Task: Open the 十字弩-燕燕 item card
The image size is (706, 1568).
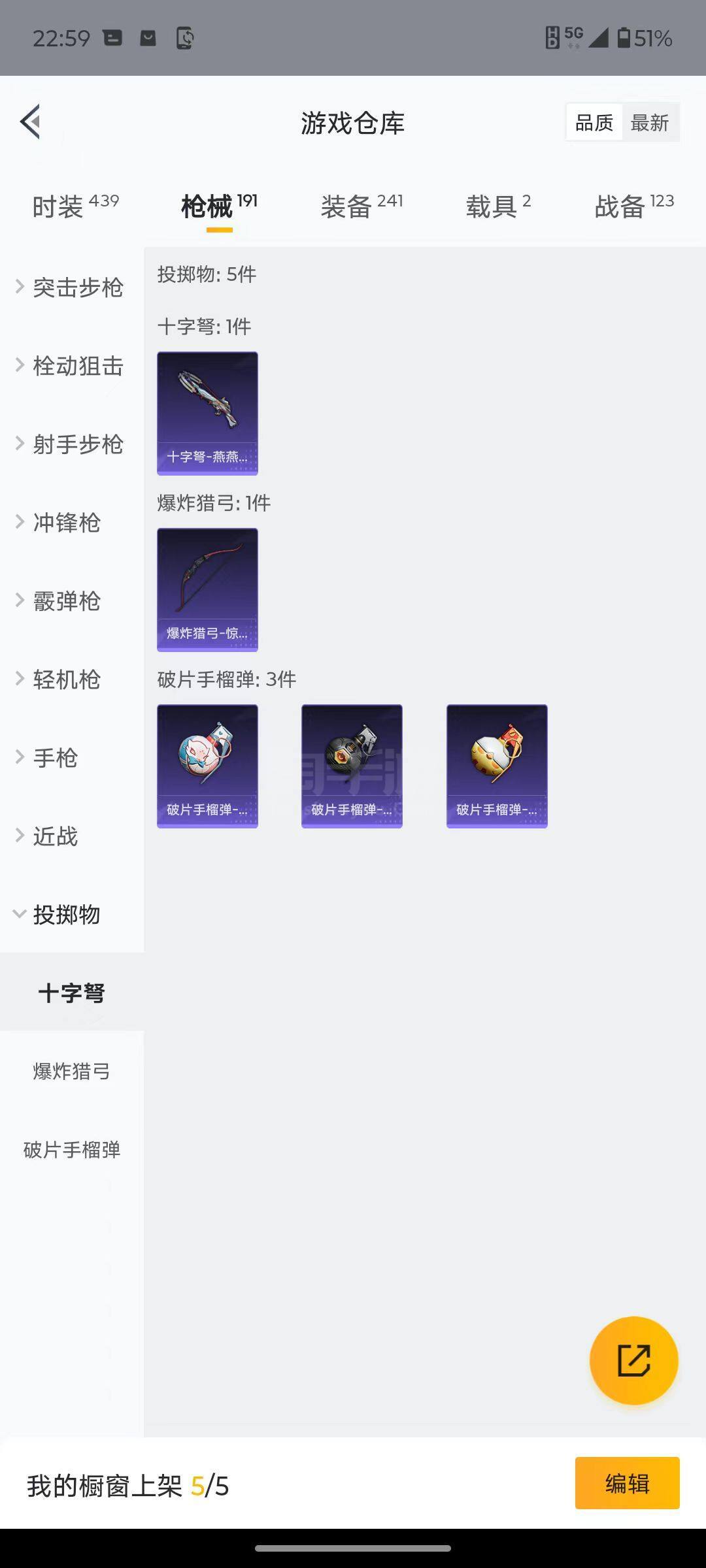Action: [207, 413]
